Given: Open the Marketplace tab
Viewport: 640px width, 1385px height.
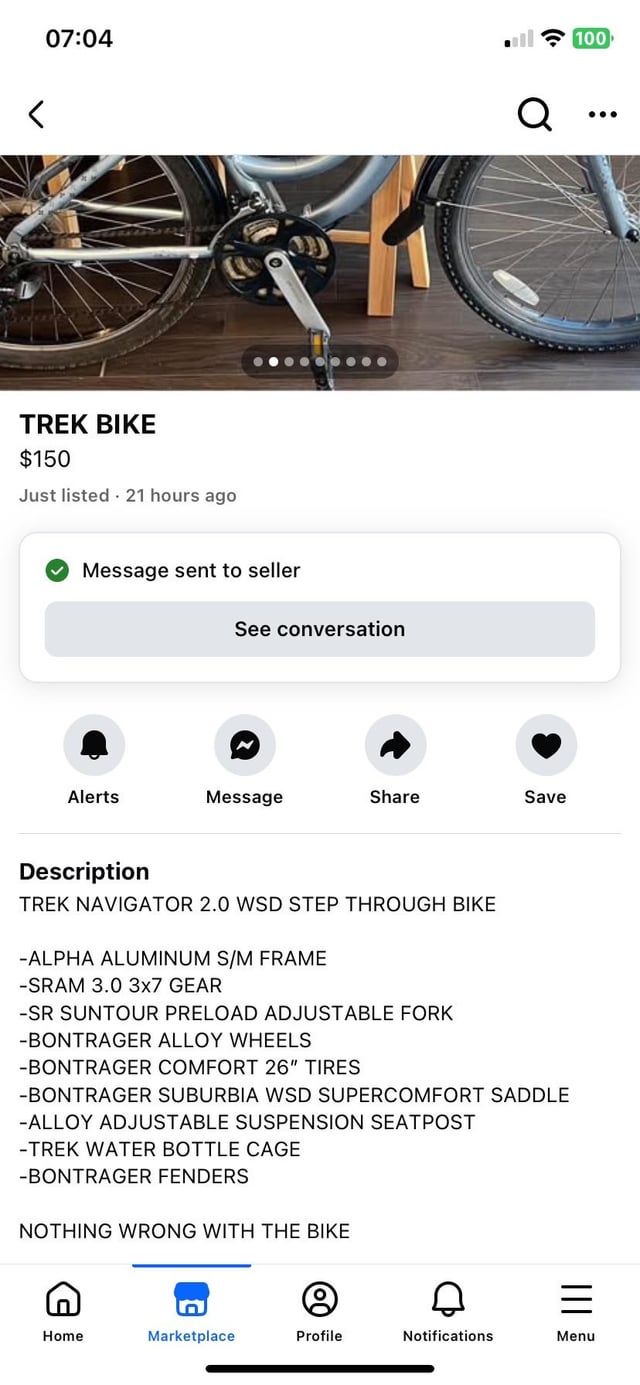Looking at the screenshot, I should [x=191, y=1311].
